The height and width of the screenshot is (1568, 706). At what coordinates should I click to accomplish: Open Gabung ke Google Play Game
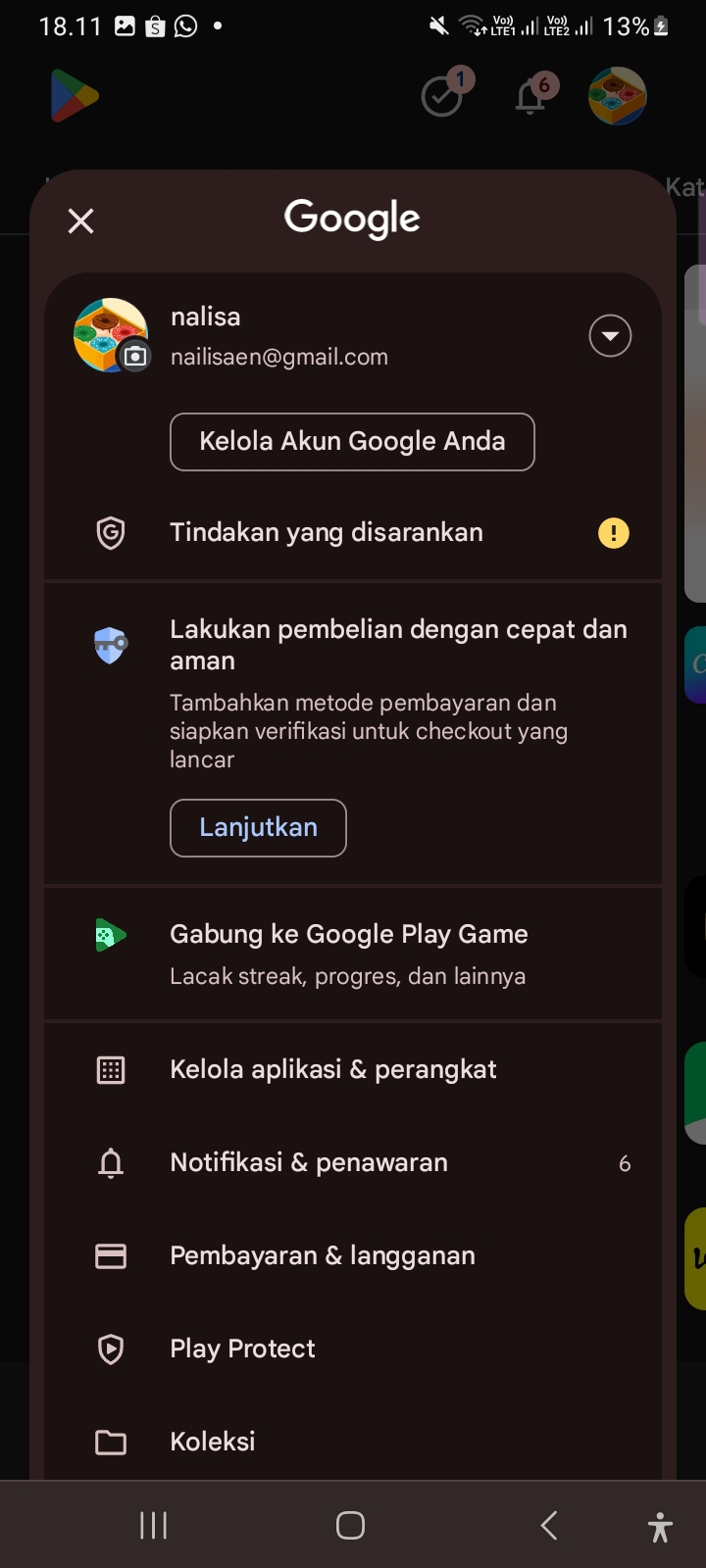click(349, 953)
